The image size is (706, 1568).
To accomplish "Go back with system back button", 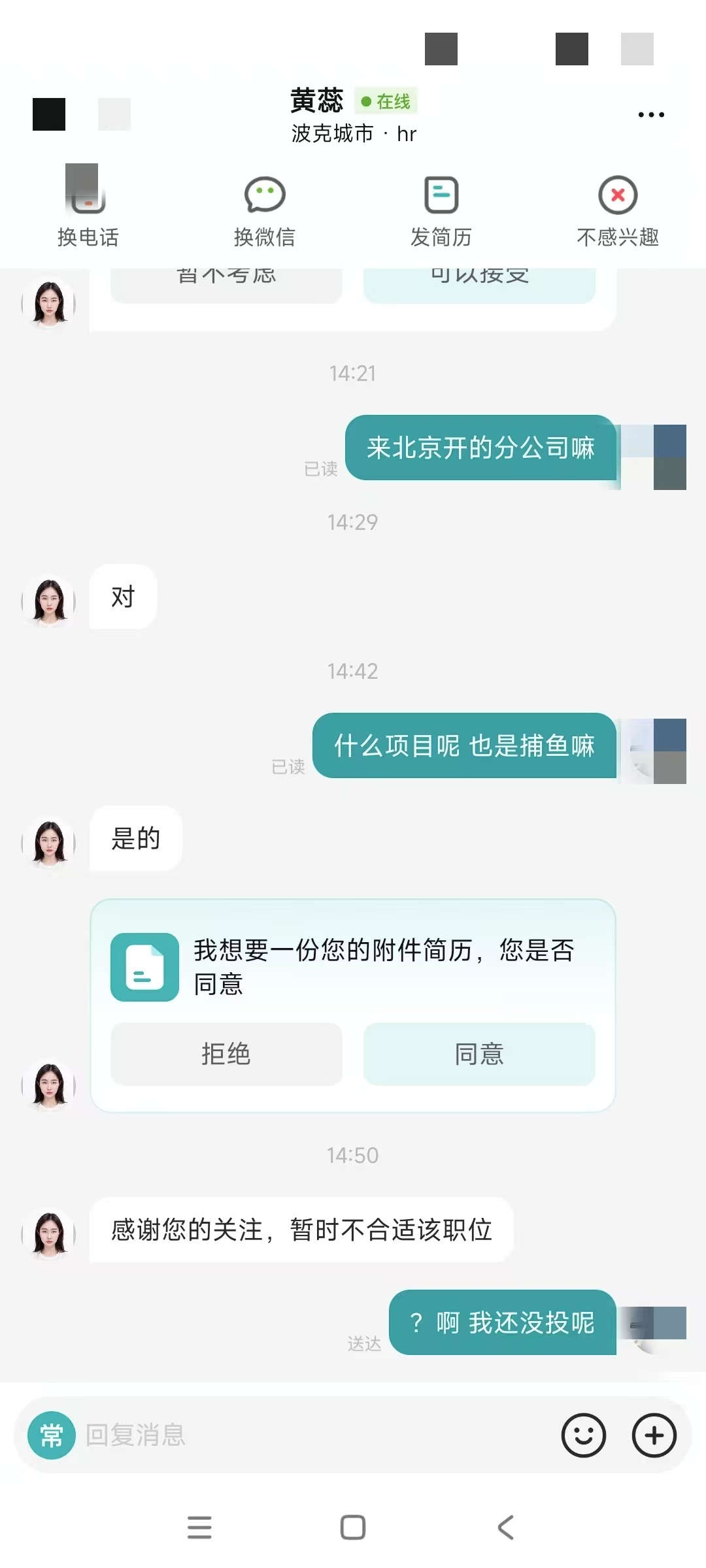I will pyautogui.click(x=506, y=1527).
